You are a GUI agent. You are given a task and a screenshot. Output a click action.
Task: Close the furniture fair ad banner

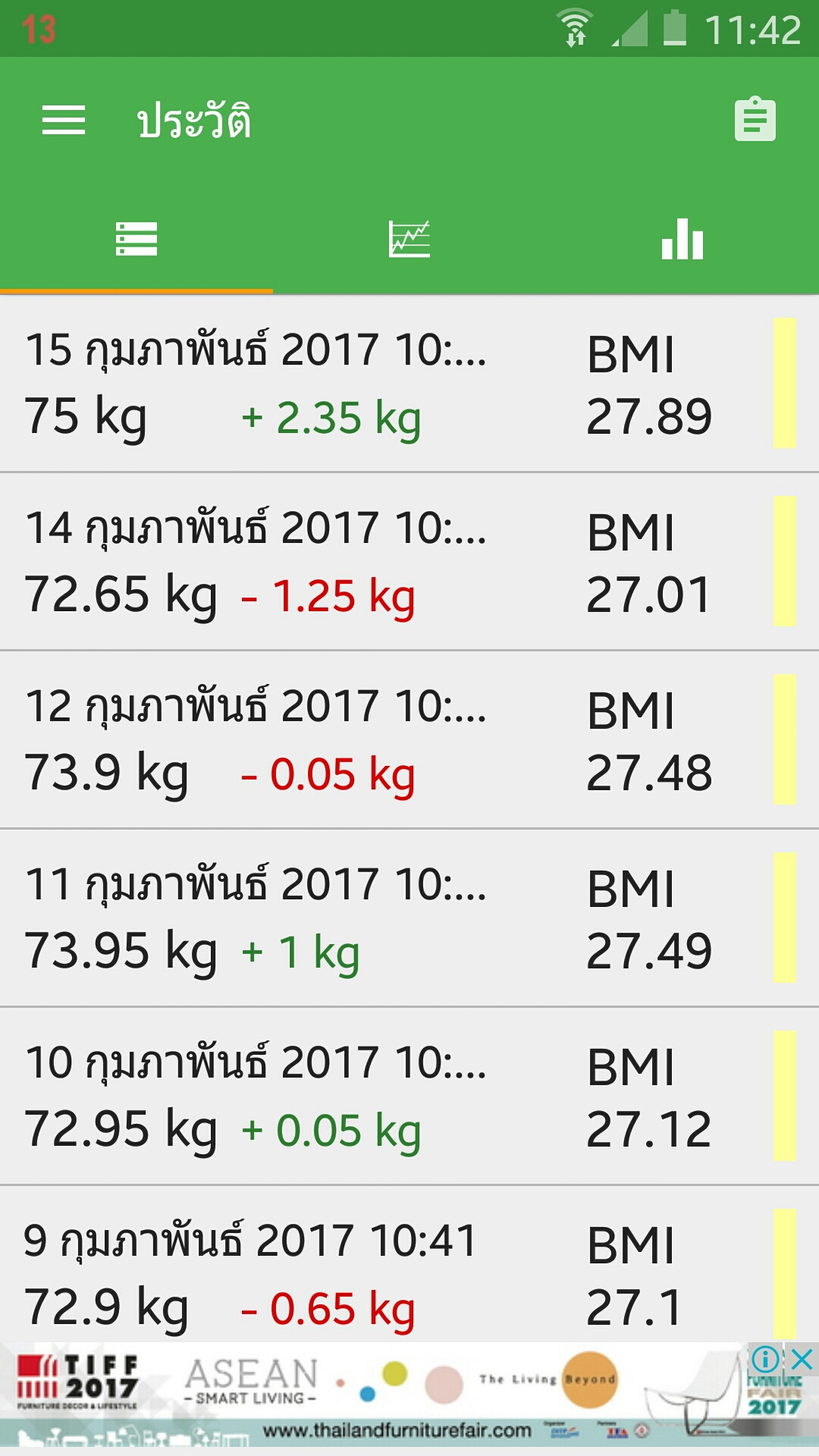point(802,1359)
